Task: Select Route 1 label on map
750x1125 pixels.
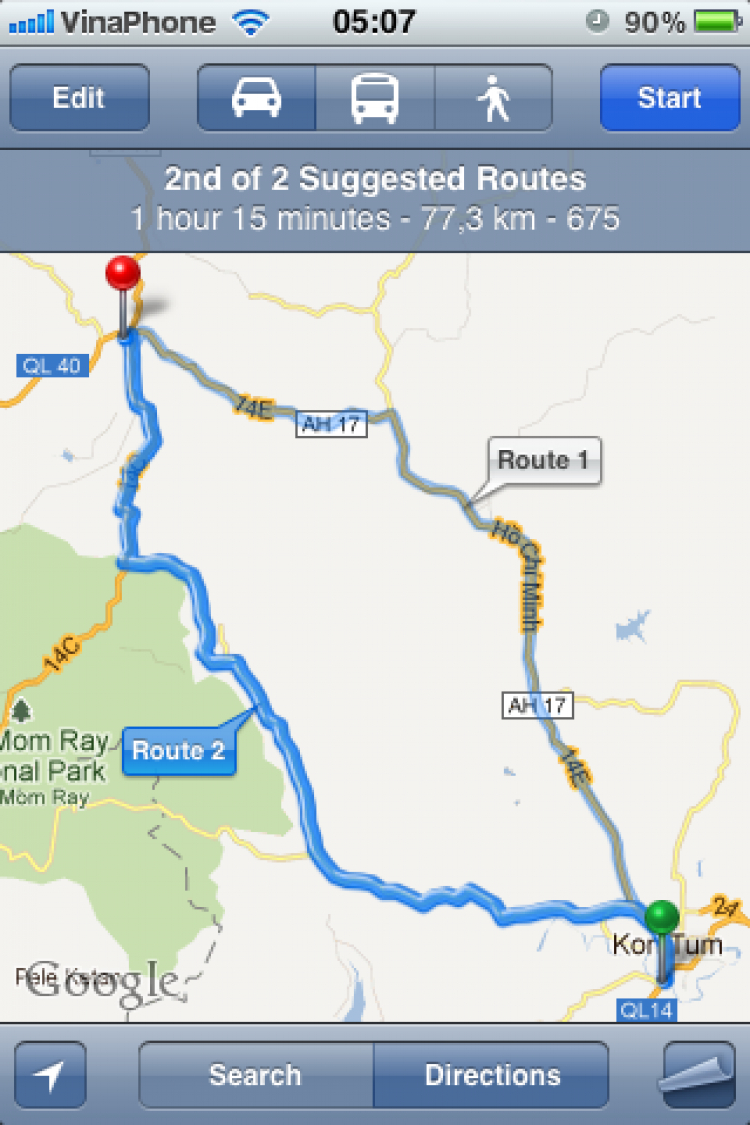Action: (x=543, y=461)
